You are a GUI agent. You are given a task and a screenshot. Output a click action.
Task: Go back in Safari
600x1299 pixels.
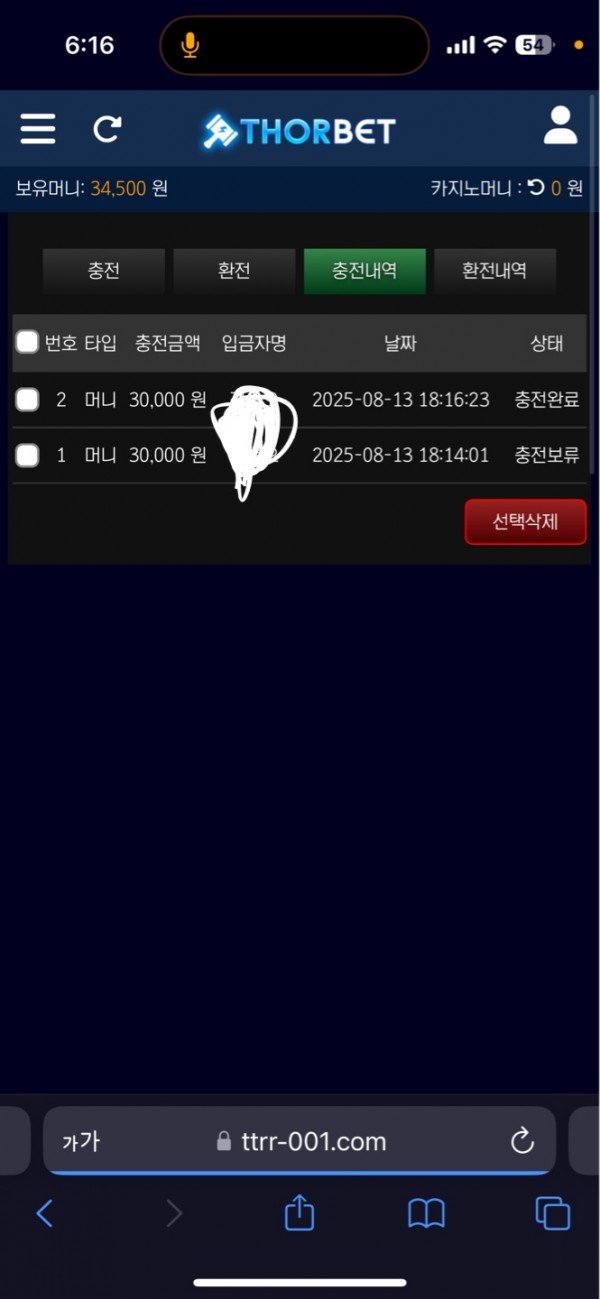click(44, 1214)
